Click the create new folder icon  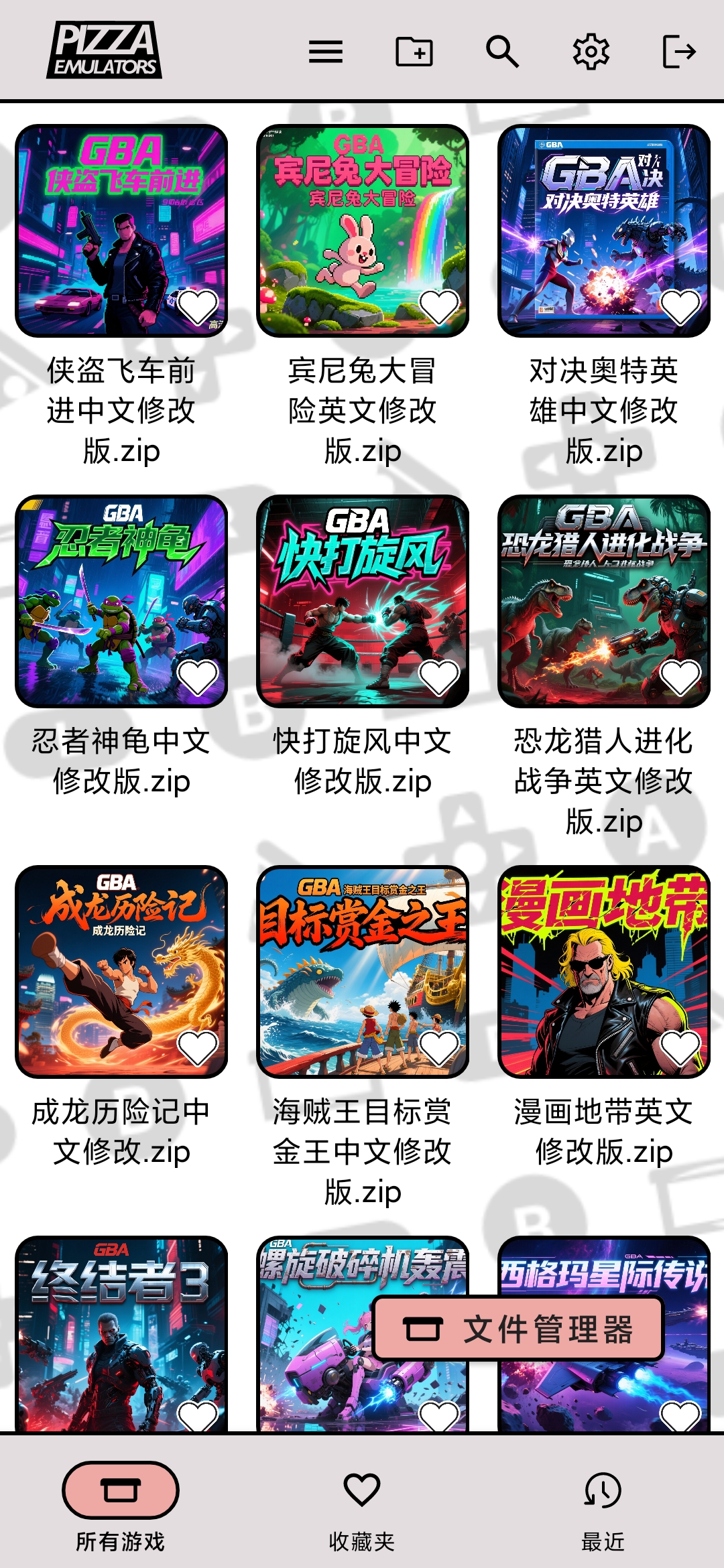tap(414, 51)
